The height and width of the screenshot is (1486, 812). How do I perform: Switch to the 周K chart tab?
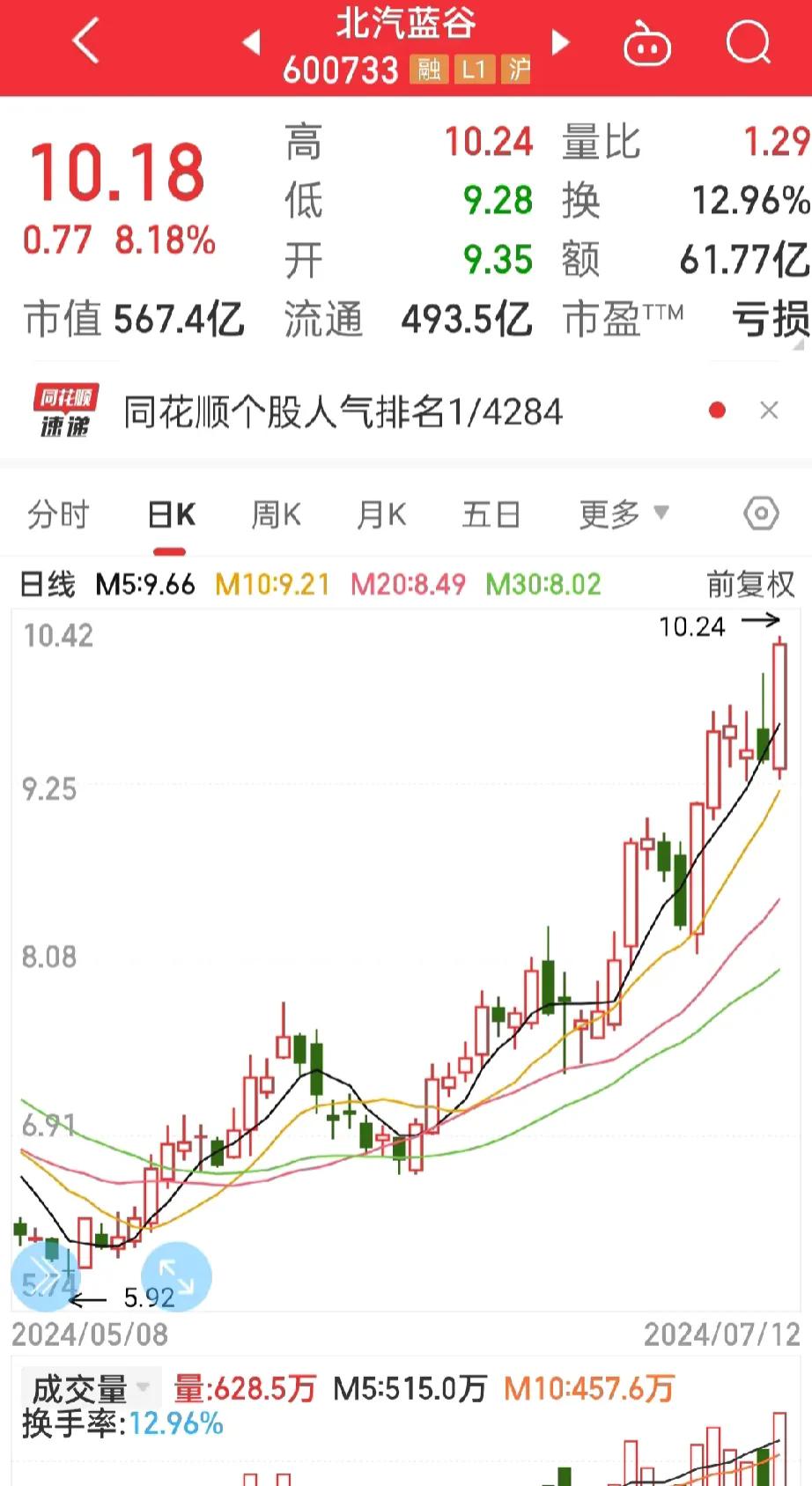coord(276,514)
